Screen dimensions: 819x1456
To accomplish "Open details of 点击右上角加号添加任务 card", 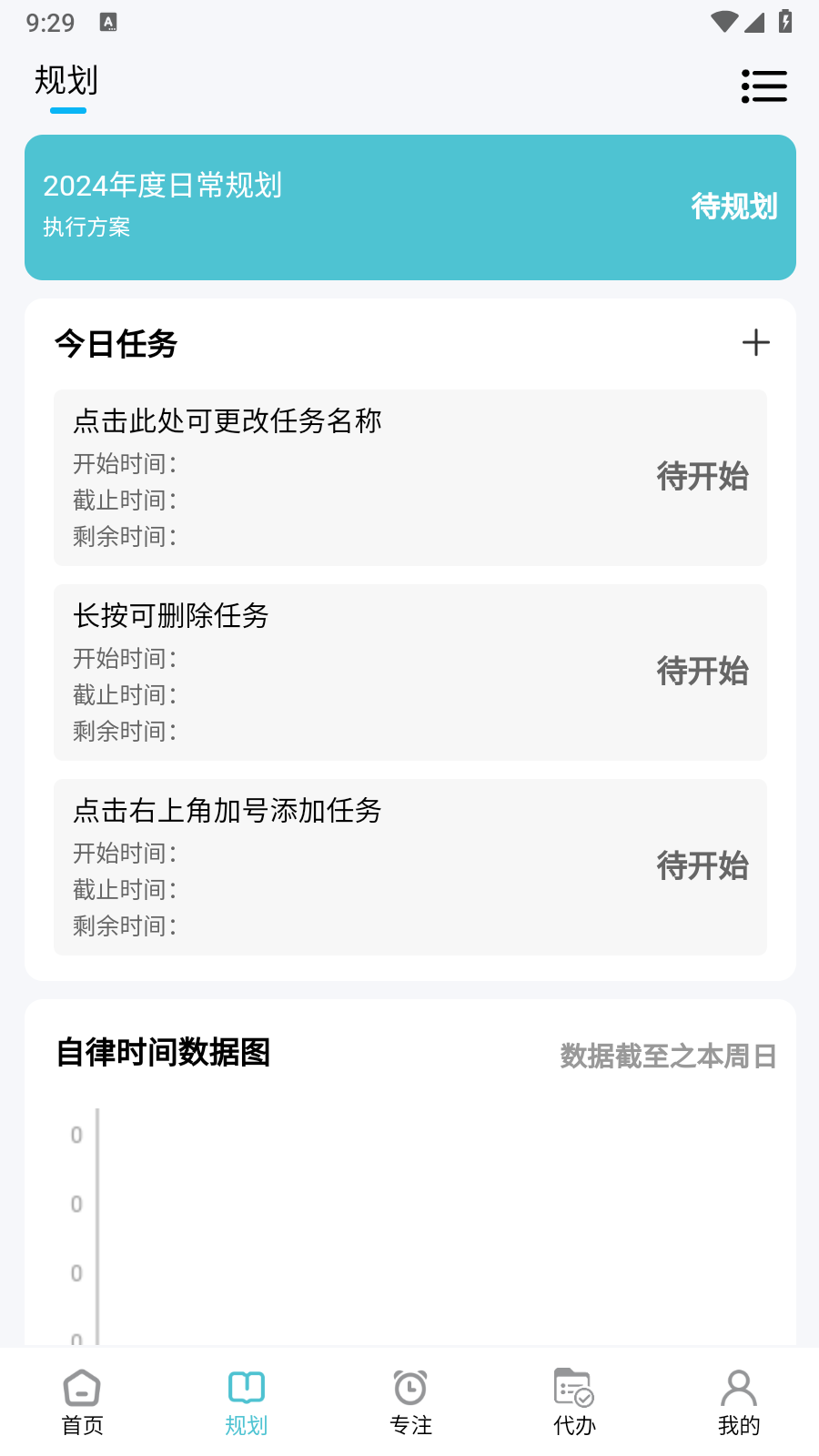I will [x=227, y=811].
